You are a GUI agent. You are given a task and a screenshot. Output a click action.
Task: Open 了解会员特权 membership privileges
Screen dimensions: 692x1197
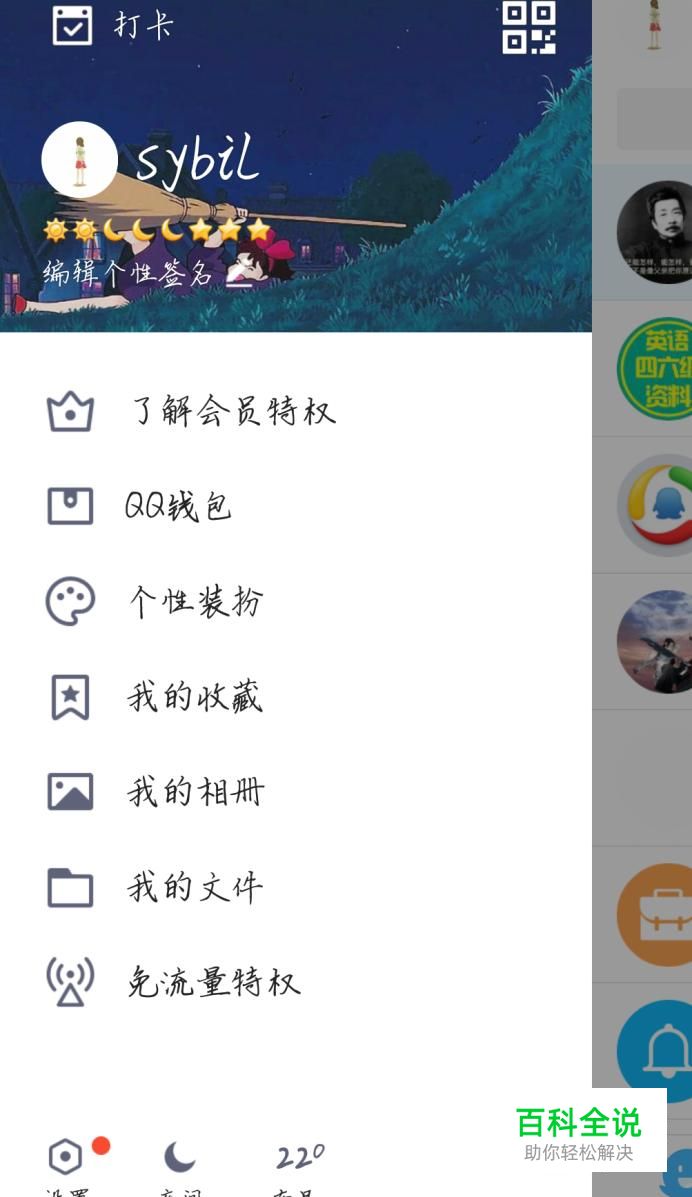[x=232, y=411]
